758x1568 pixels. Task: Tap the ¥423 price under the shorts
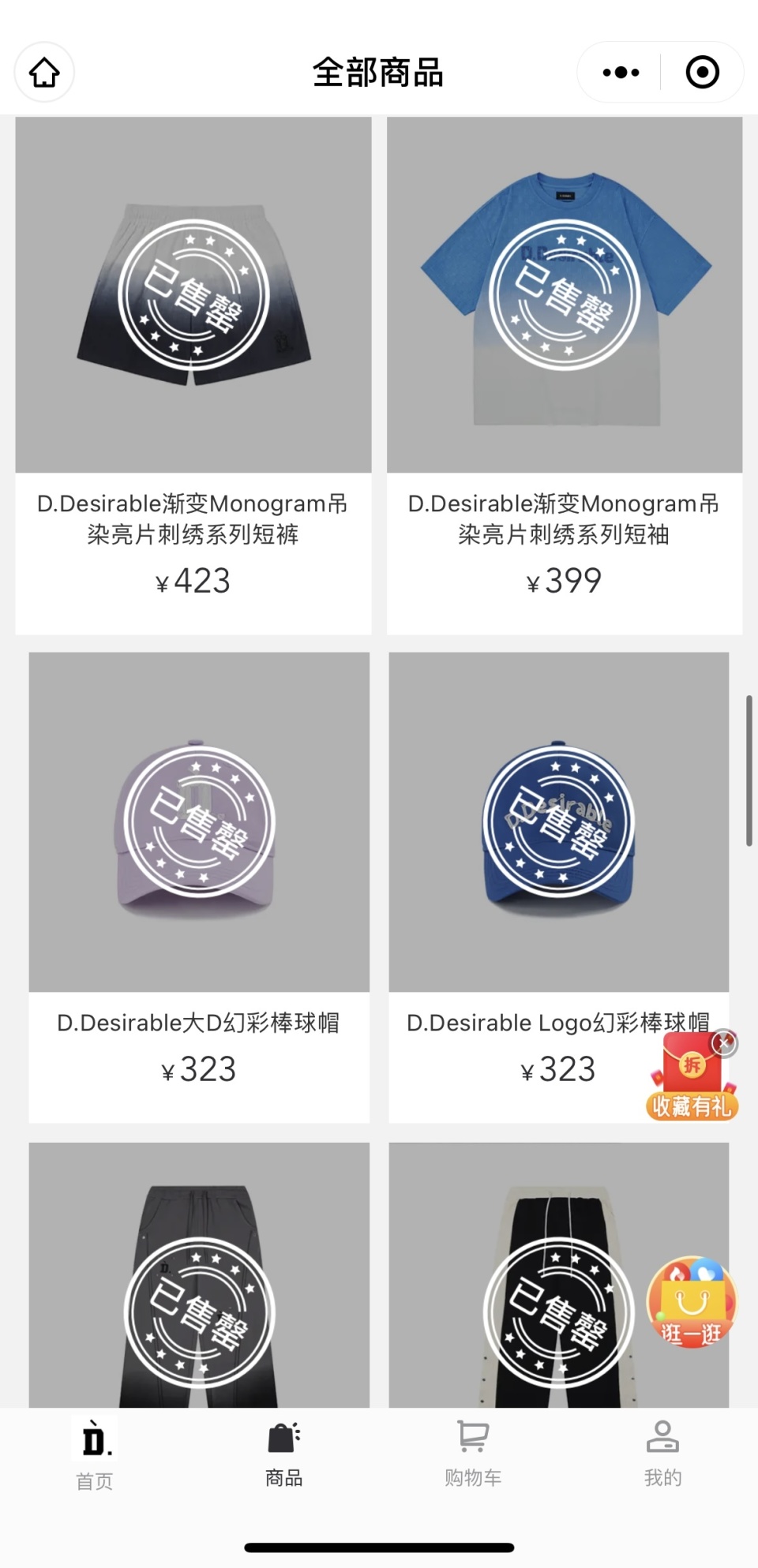click(193, 582)
